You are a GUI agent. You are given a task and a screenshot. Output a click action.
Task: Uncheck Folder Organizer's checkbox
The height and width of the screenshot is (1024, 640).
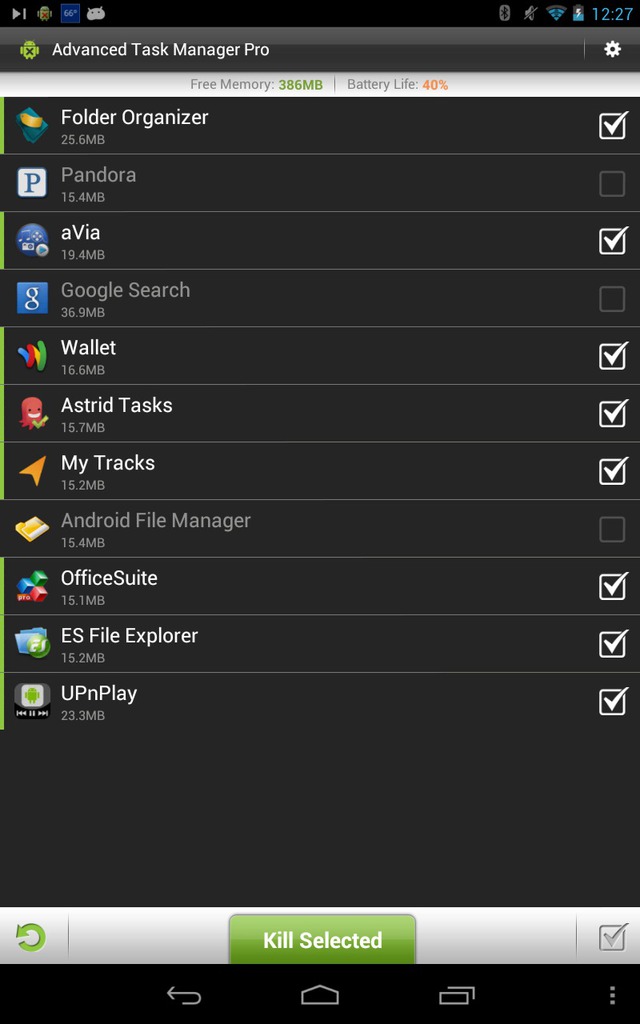613,125
